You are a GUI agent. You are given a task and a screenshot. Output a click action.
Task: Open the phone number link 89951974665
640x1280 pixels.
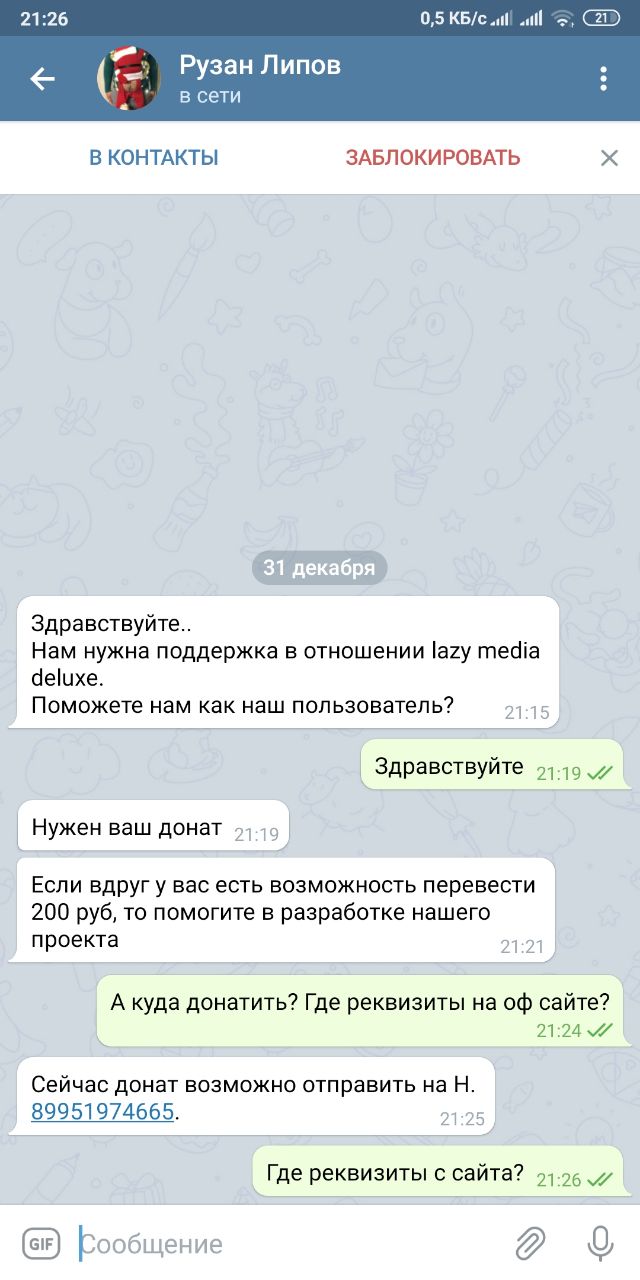coord(103,1111)
